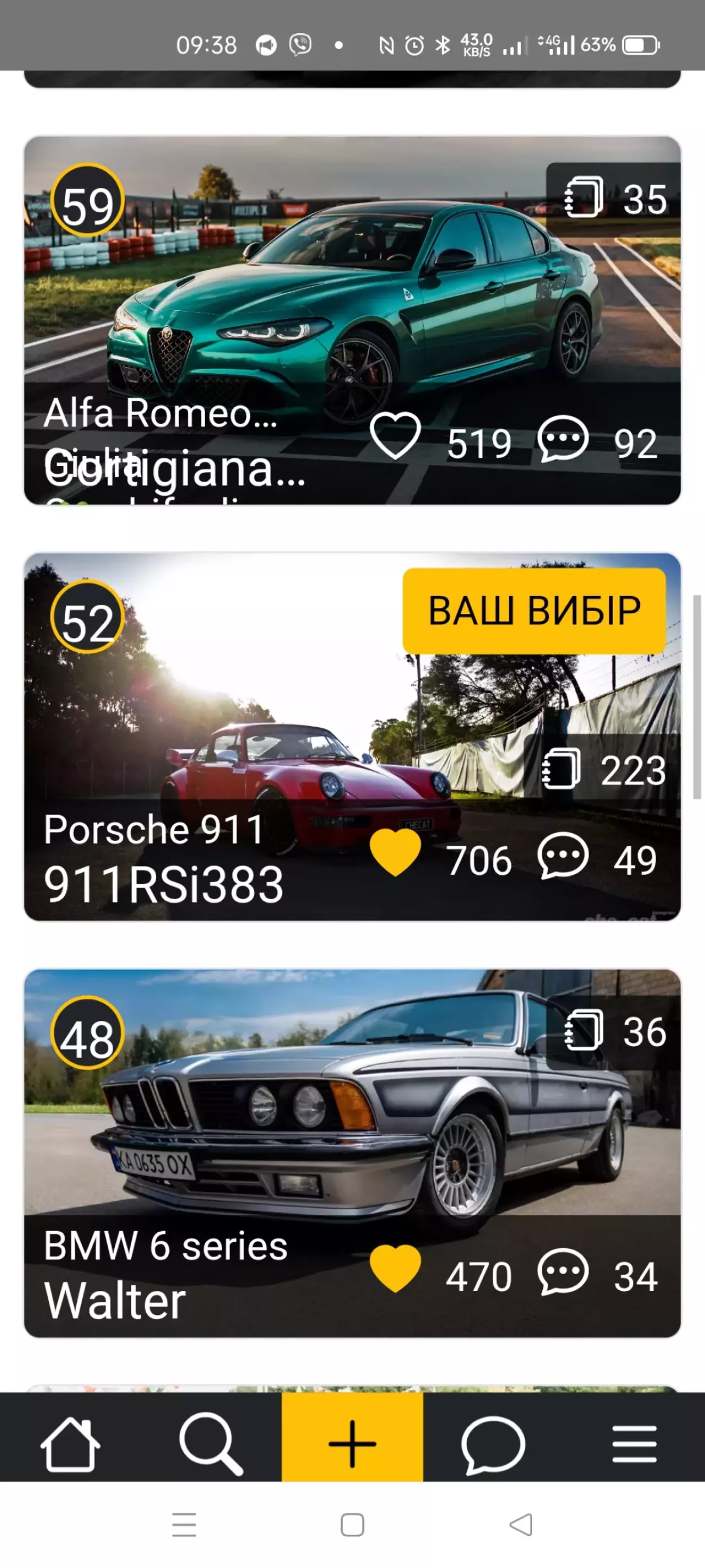705x1568 pixels.
Task: Go to the home tab
Action: pyautogui.click(x=70, y=1444)
